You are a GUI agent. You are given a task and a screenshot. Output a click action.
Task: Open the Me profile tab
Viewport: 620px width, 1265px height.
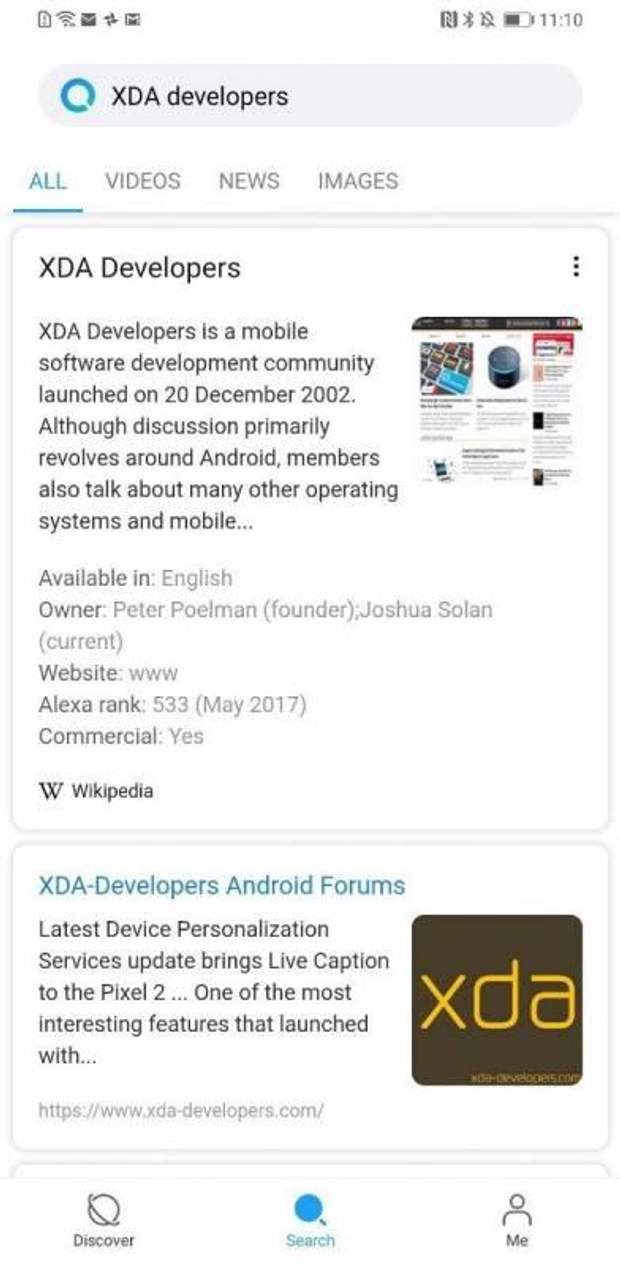pyautogui.click(x=517, y=1221)
